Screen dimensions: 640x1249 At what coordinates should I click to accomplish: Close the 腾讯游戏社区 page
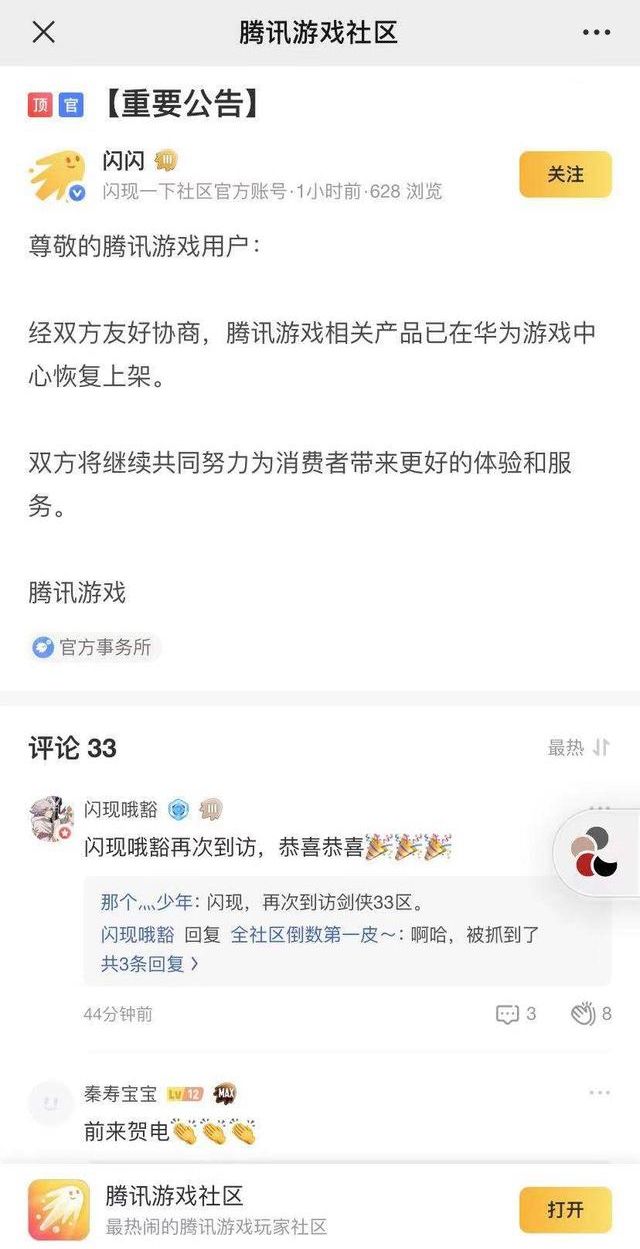tap(43, 32)
